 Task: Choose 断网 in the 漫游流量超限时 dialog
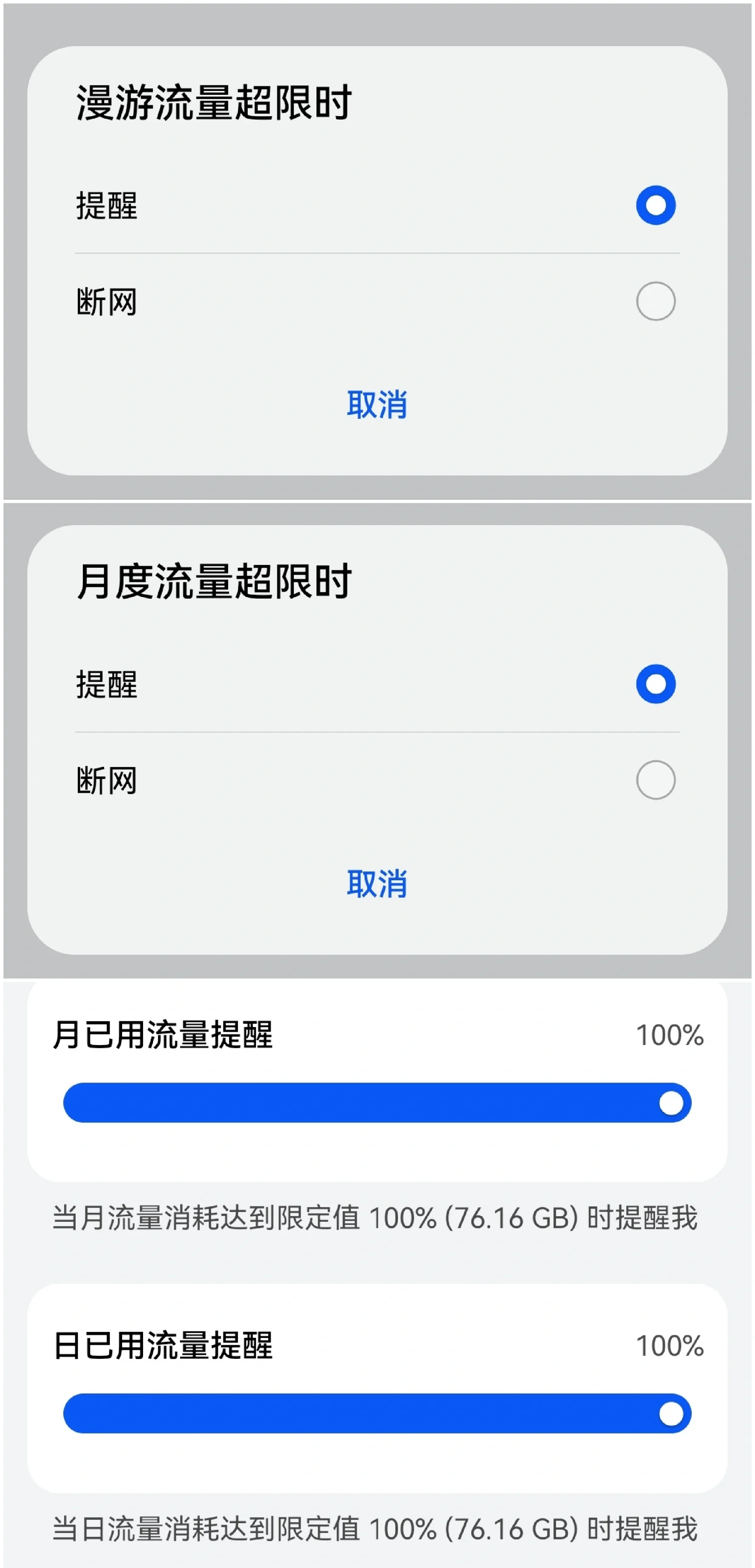pos(655,301)
